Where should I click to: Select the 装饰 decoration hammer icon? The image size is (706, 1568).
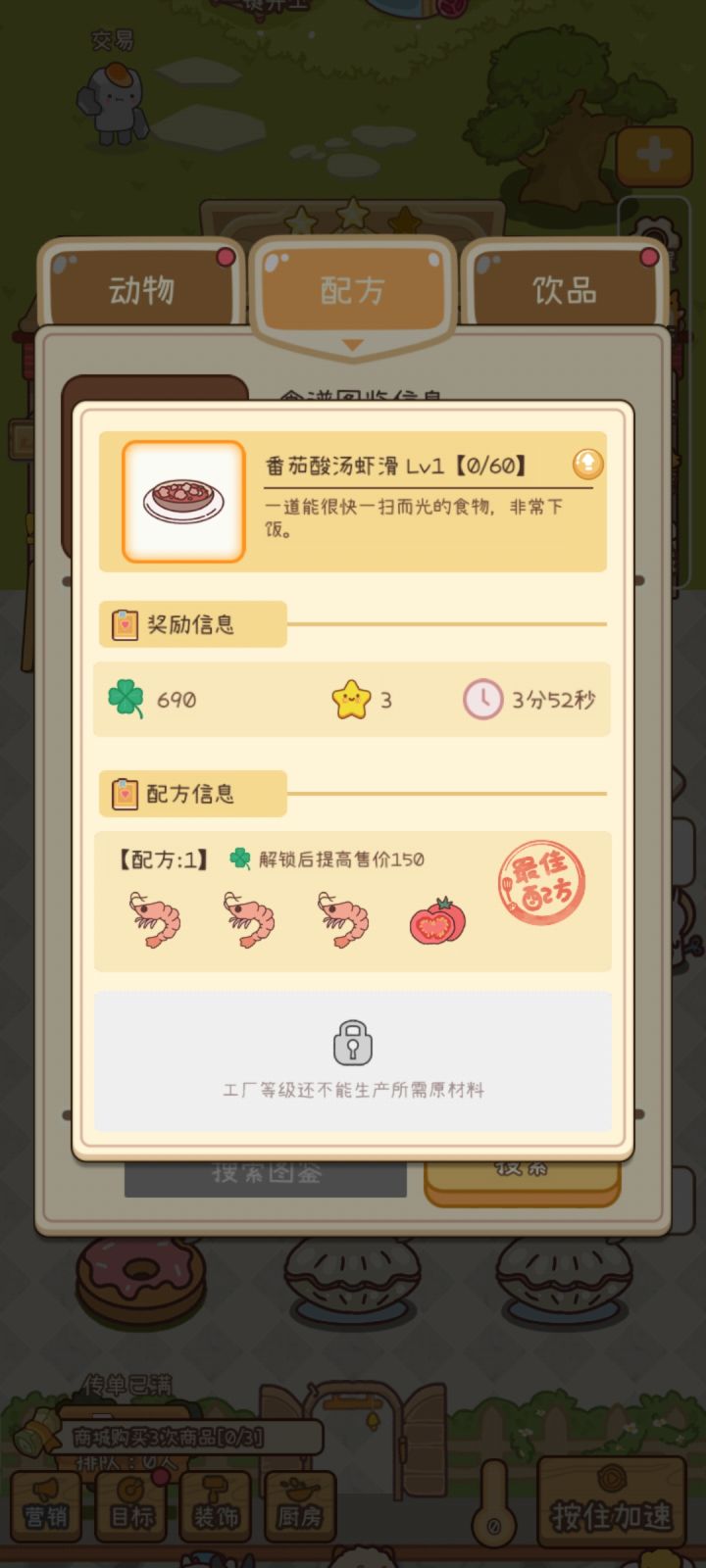[x=215, y=1507]
